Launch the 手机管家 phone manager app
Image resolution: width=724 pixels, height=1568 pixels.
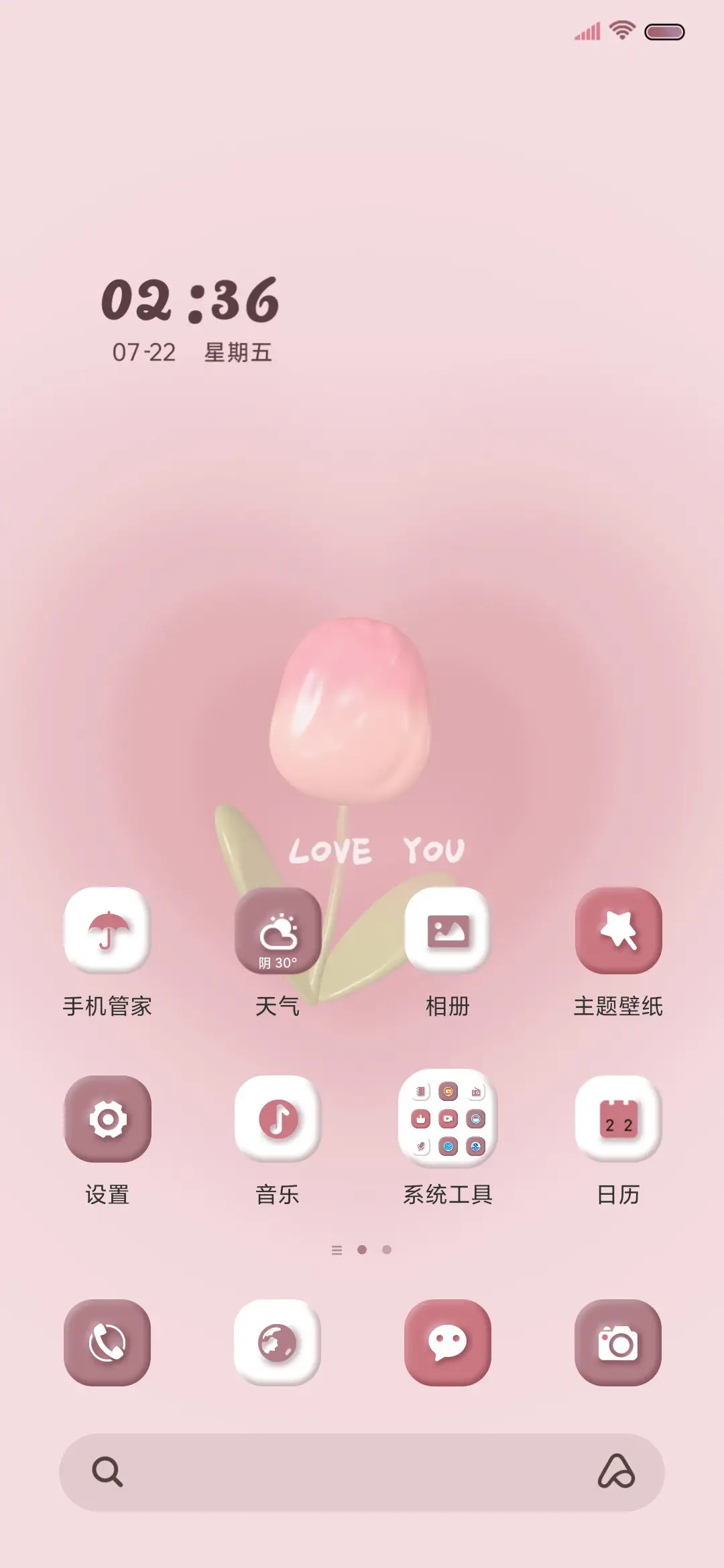[x=109, y=930]
